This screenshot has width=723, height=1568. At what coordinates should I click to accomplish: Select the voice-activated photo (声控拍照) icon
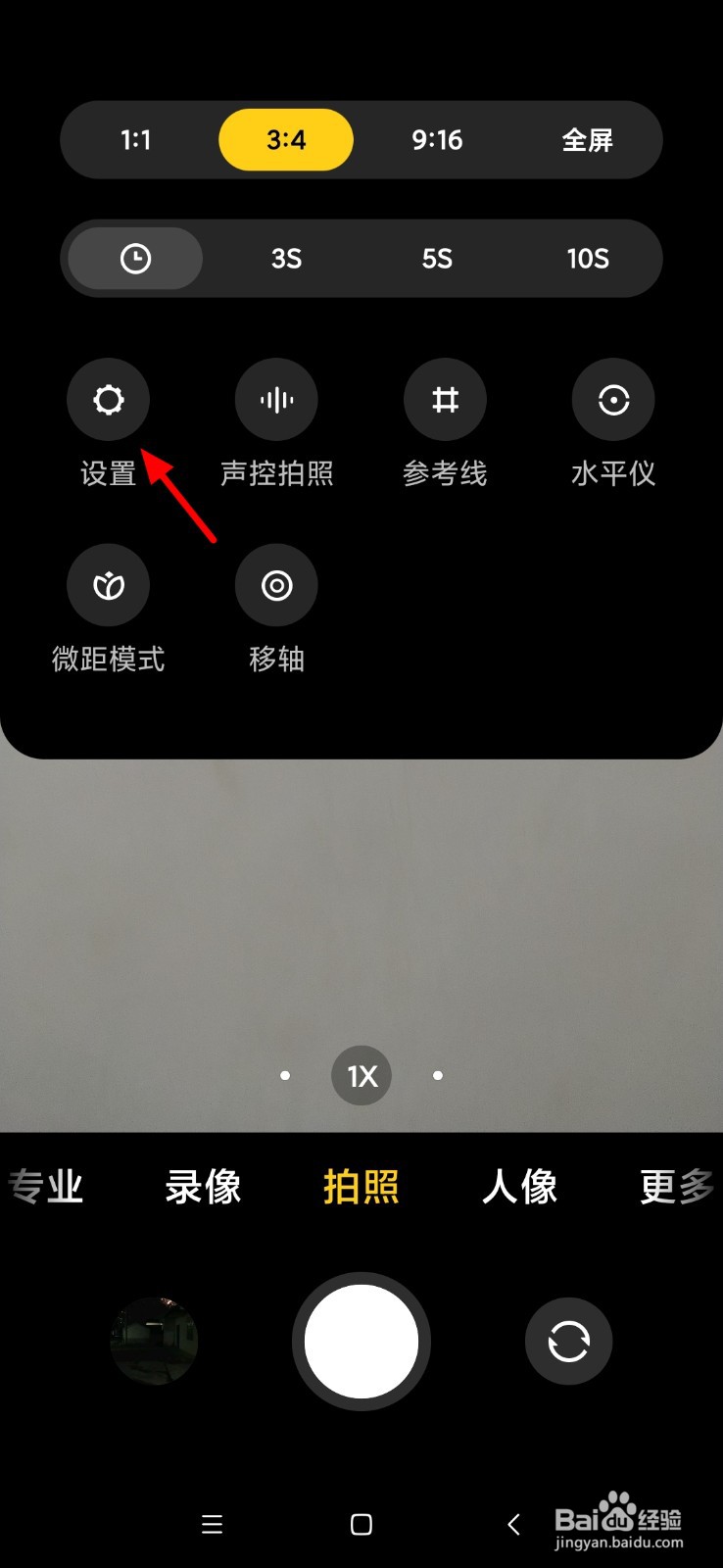pos(276,399)
